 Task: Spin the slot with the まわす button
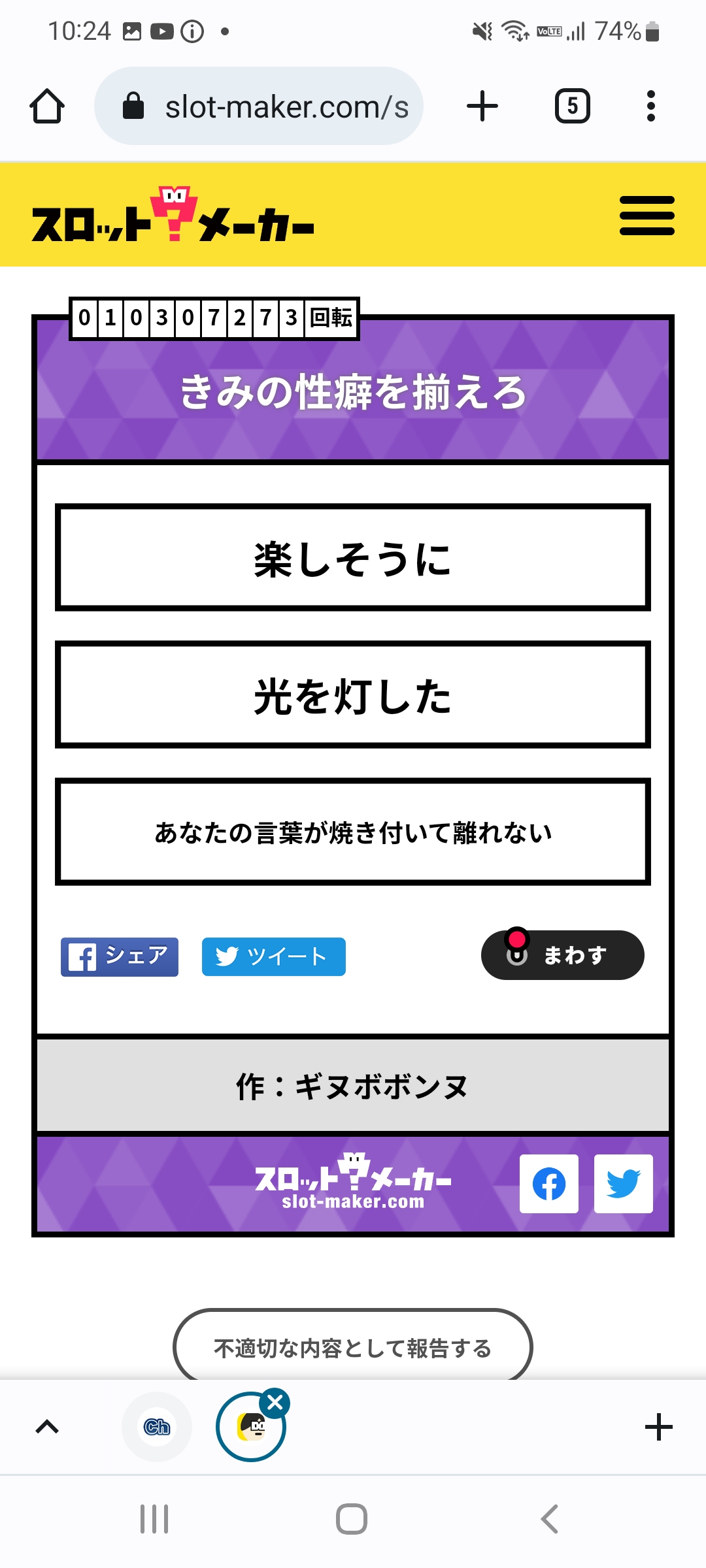coord(562,955)
